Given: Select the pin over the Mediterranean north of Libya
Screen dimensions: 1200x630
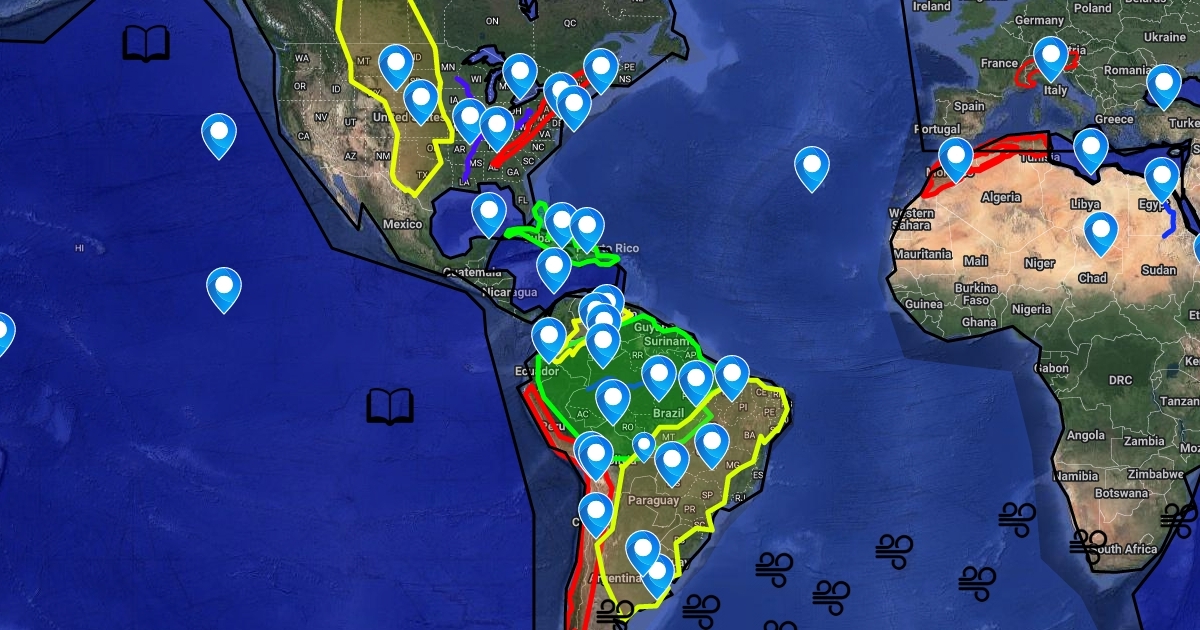Looking at the screenshot, I should click(x=1091, y=150).
